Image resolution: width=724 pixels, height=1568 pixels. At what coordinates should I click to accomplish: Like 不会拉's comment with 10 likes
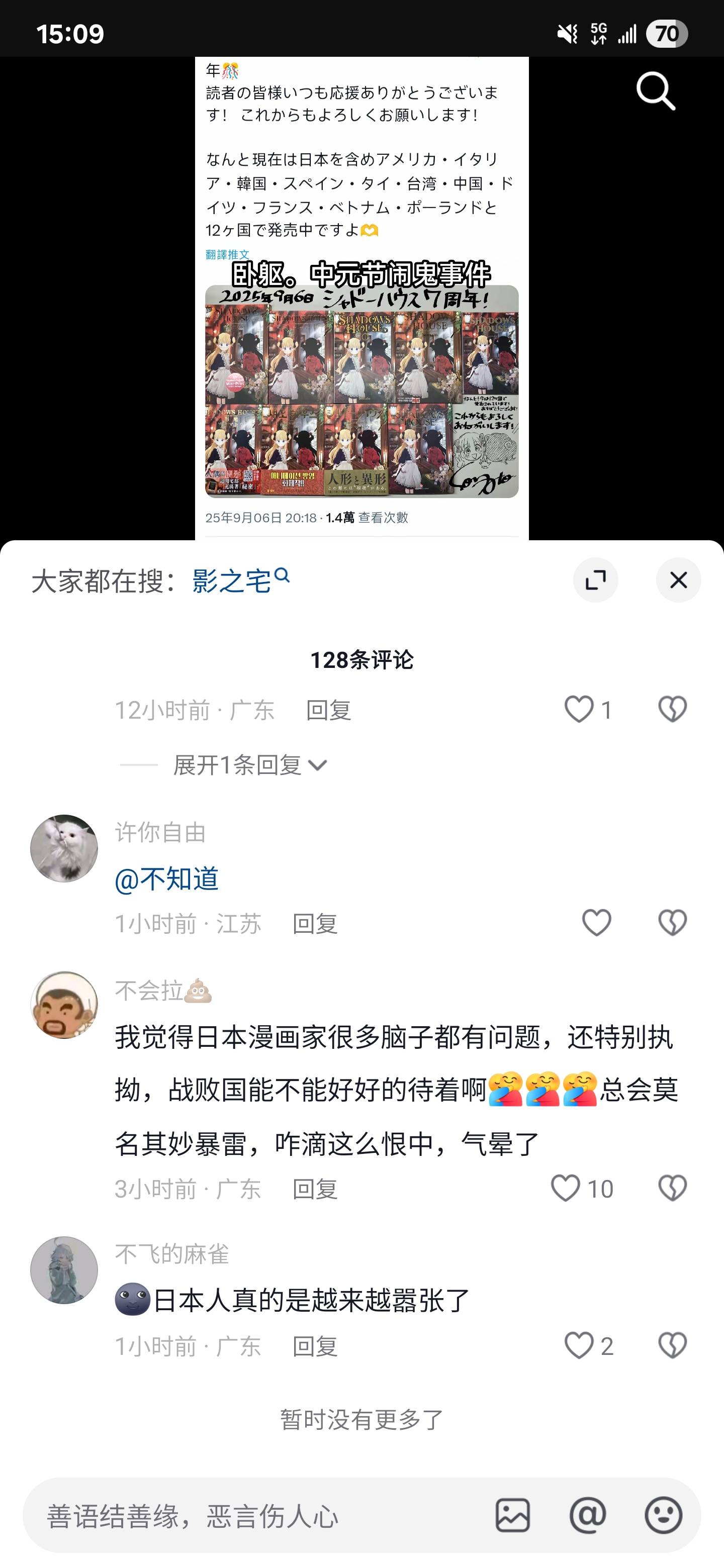[x=566, y=1188]
